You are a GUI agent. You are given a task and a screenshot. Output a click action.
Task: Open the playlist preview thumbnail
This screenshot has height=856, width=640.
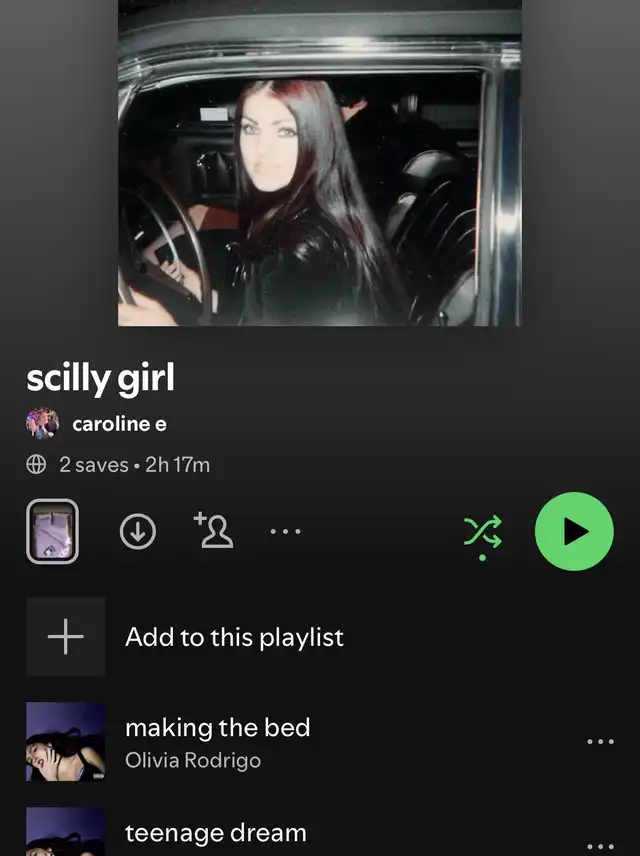click(52, 532)
